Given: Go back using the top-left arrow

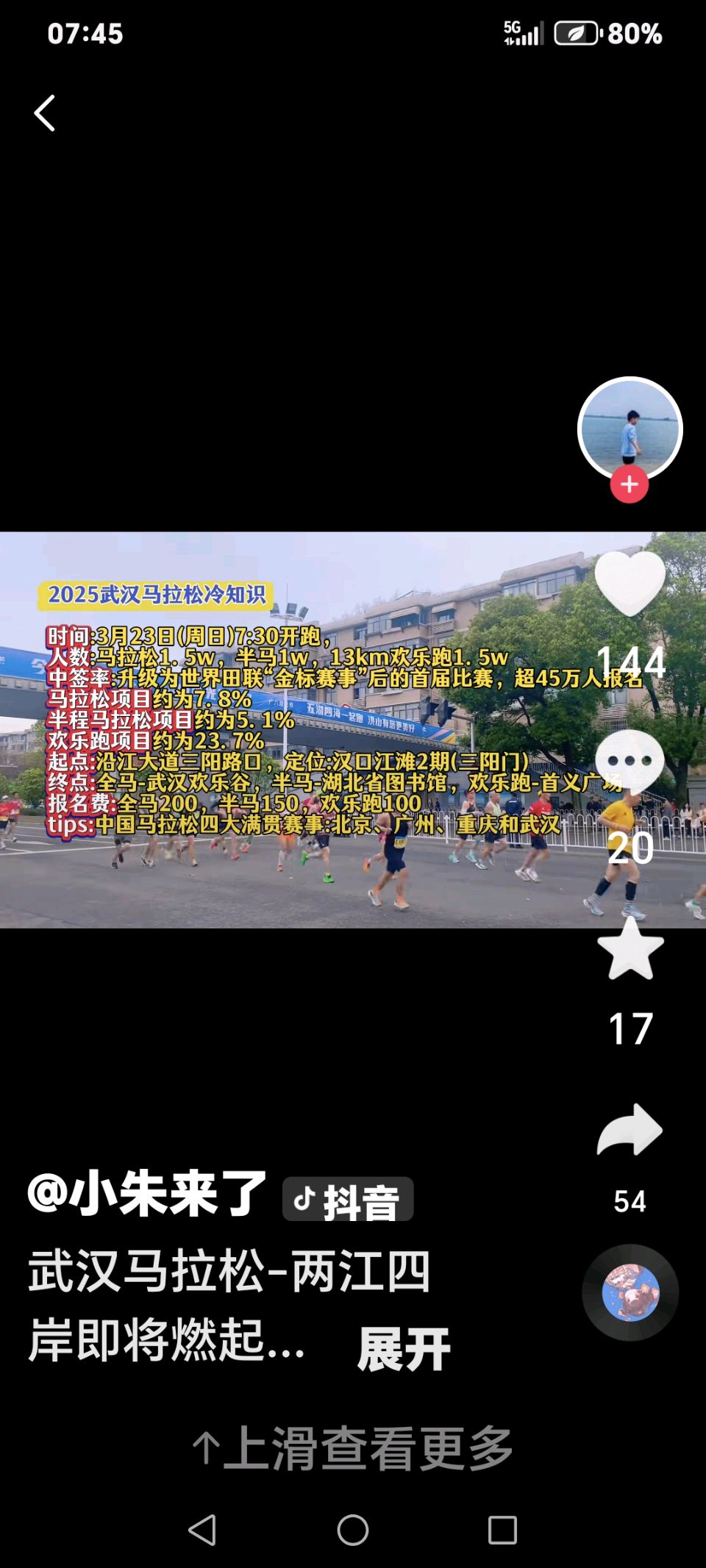Looking at the screenshot, I should 45,114.
